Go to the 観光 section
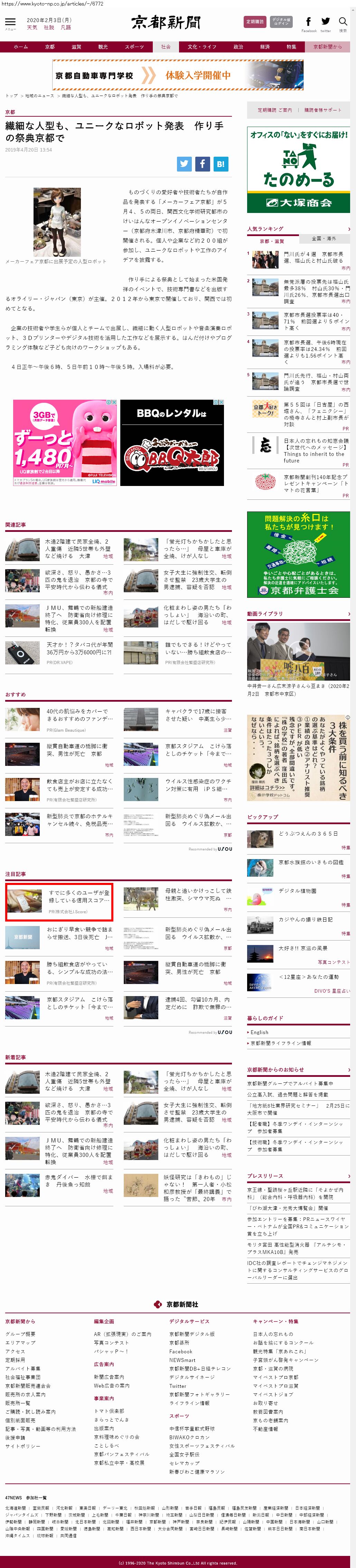Viewport: 356px width, 1568px height. click(x=103, y=47)
